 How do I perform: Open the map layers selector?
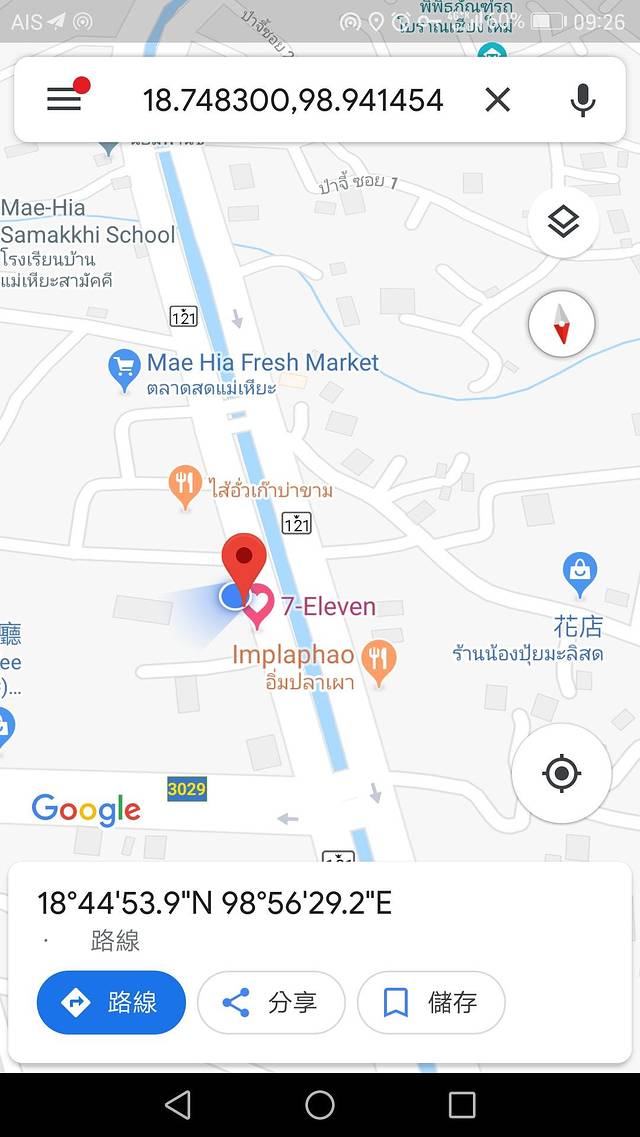[563, 222]
